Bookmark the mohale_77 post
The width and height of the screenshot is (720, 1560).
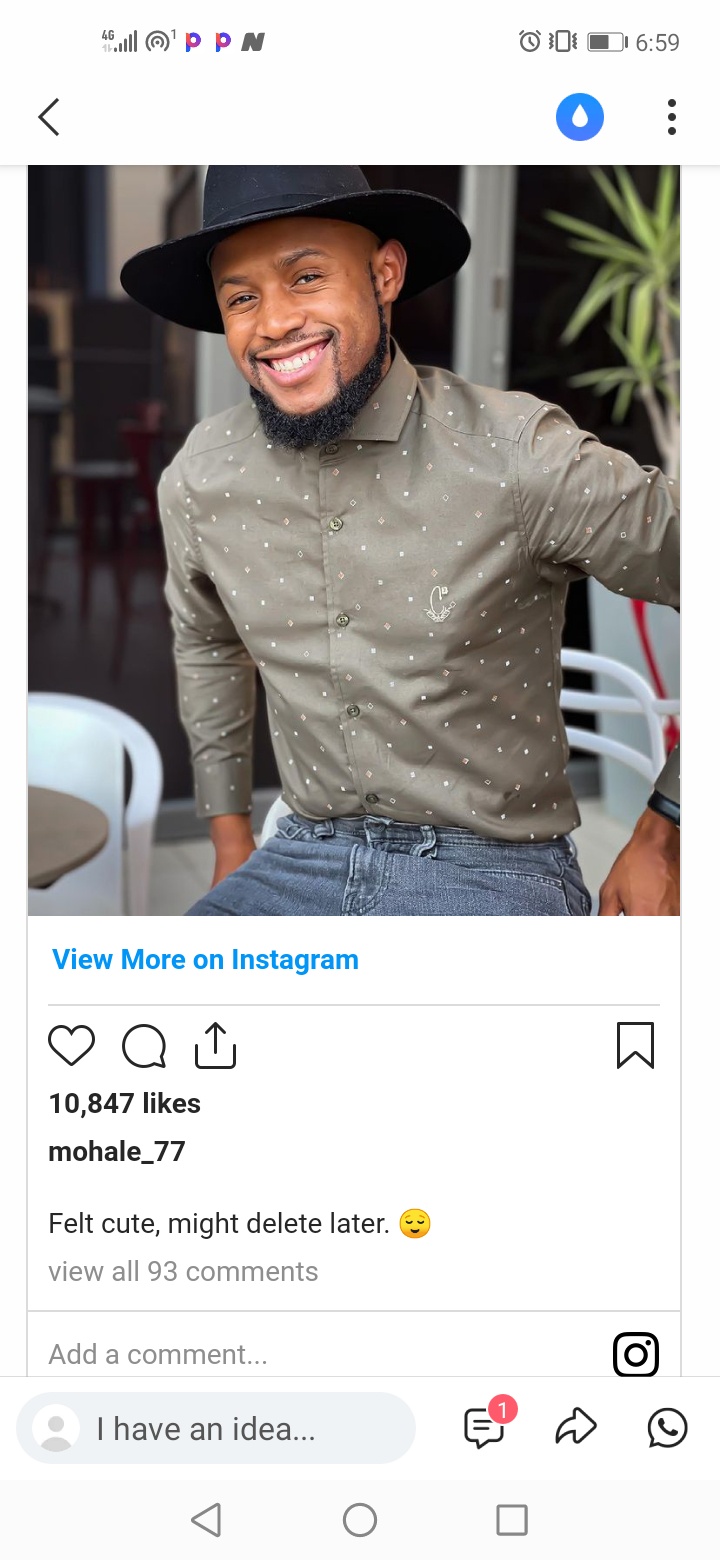(635, 1046)
